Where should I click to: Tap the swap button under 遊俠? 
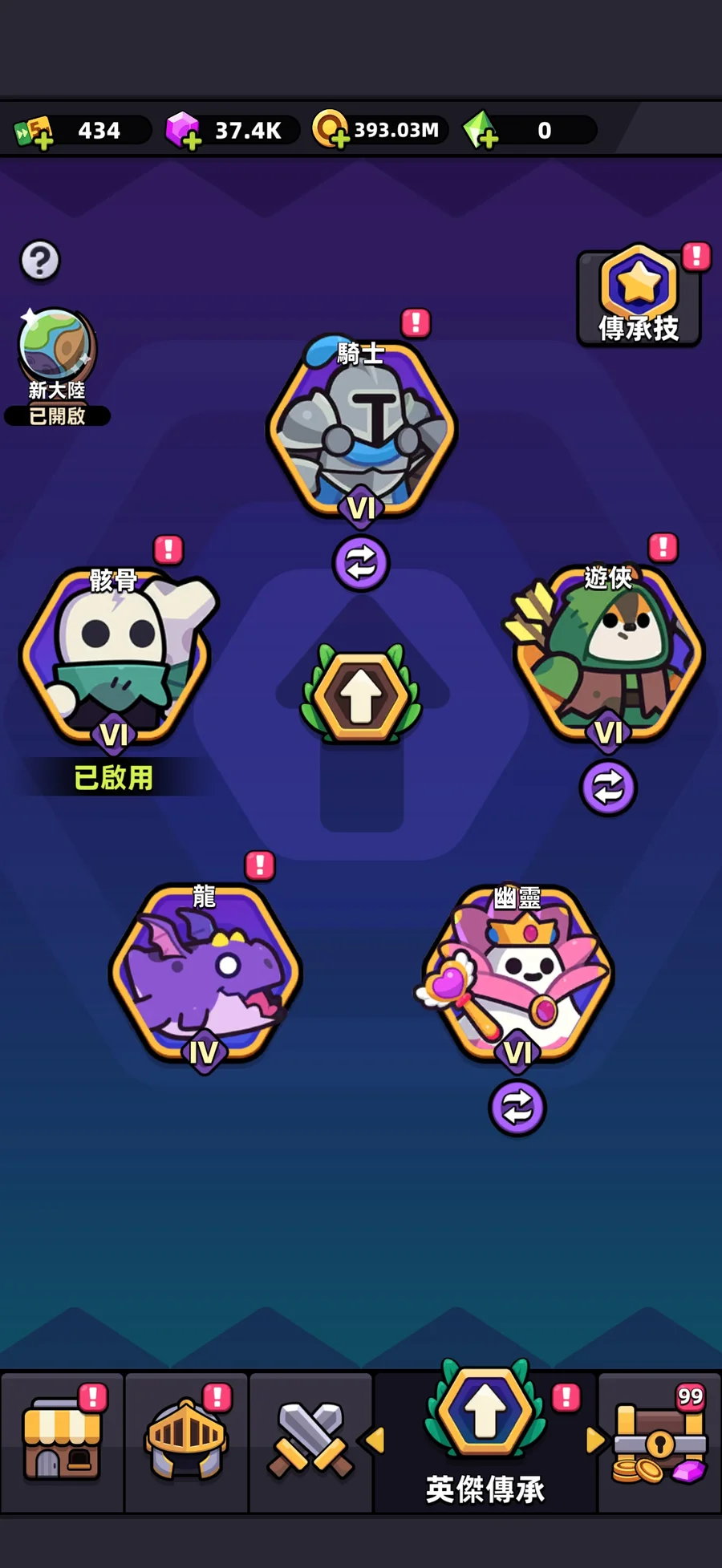(608, 787)
